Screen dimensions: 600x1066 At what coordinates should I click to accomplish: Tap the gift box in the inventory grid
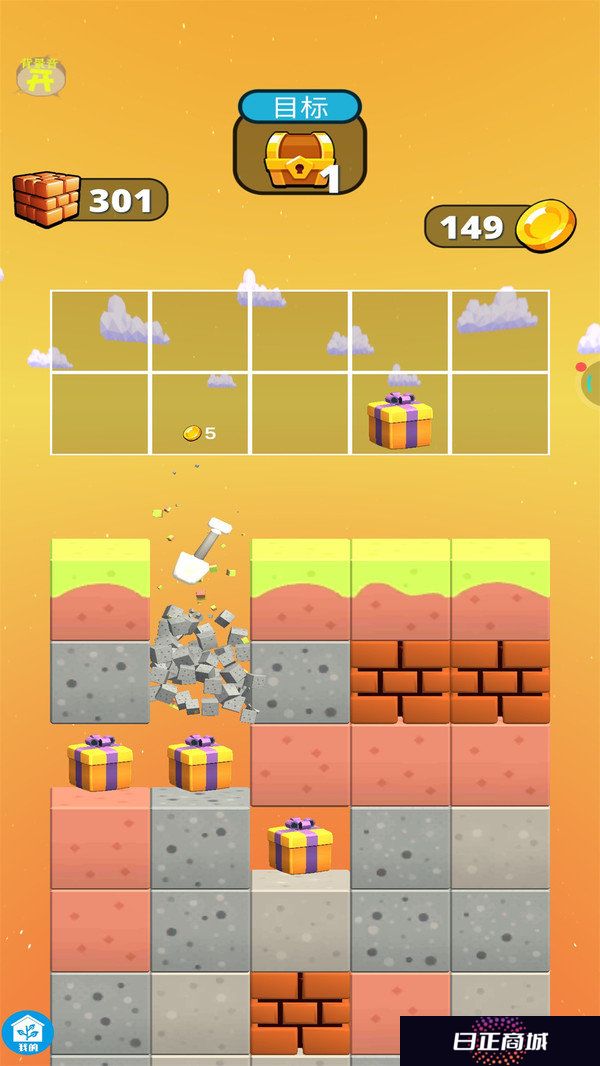[399, 421]
